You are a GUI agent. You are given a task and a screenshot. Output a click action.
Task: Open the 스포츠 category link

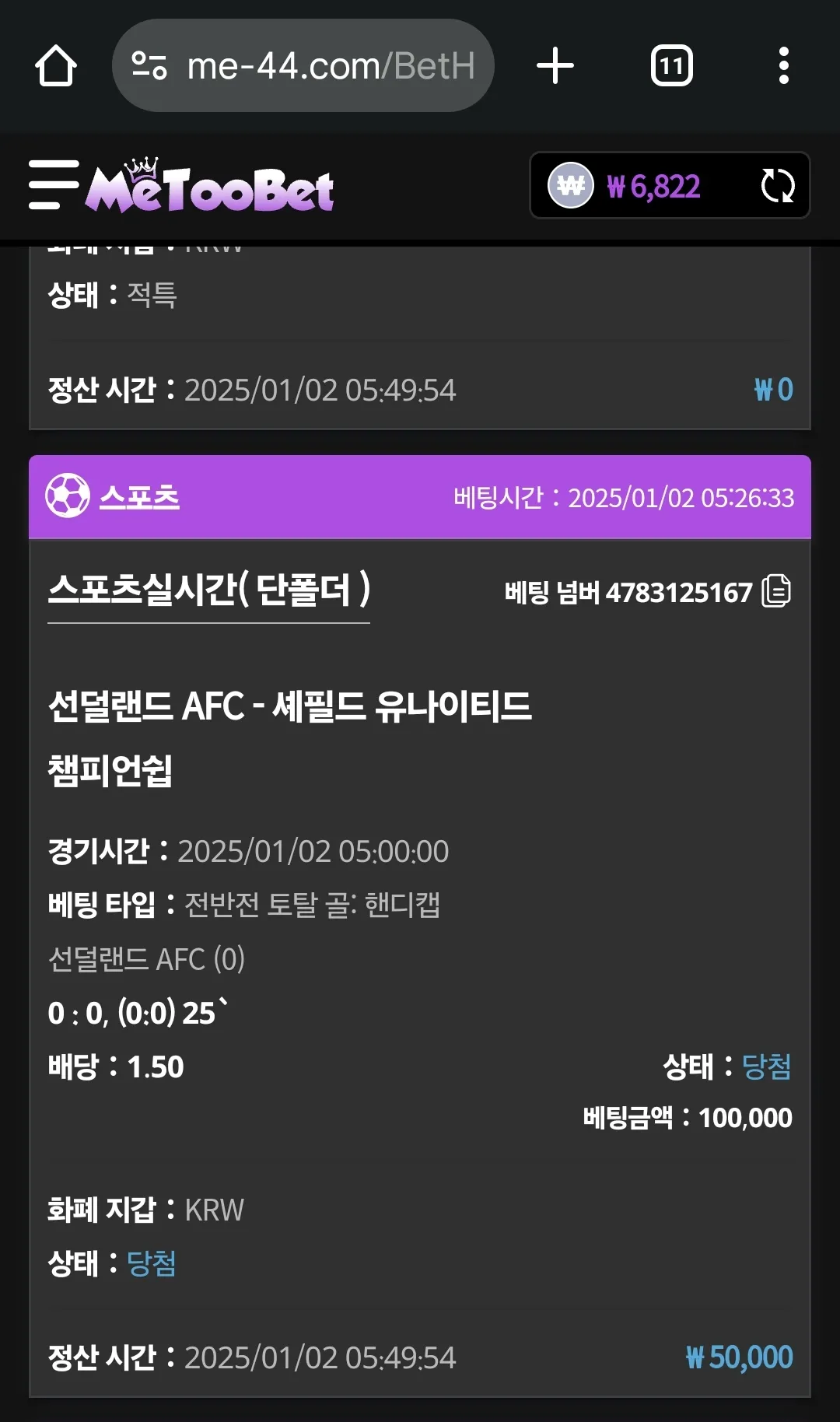tap(139, 496)
